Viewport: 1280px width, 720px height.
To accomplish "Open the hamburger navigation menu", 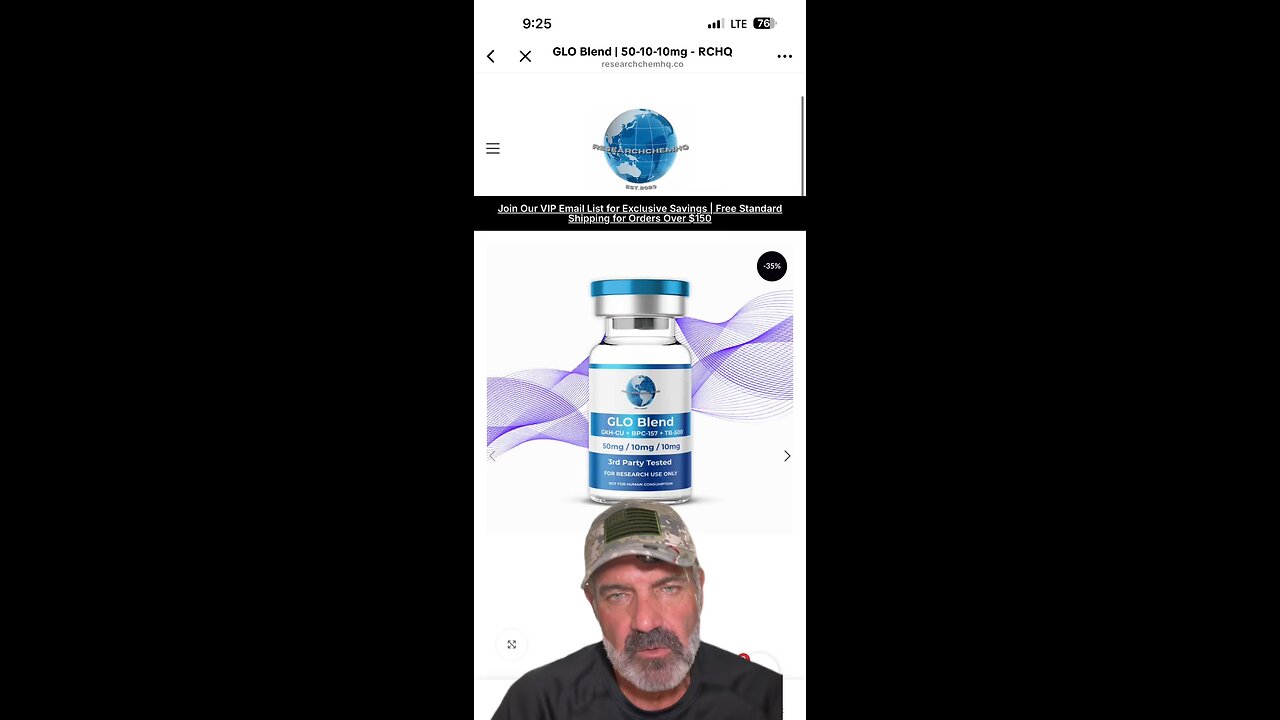I will tap(493, 148).
